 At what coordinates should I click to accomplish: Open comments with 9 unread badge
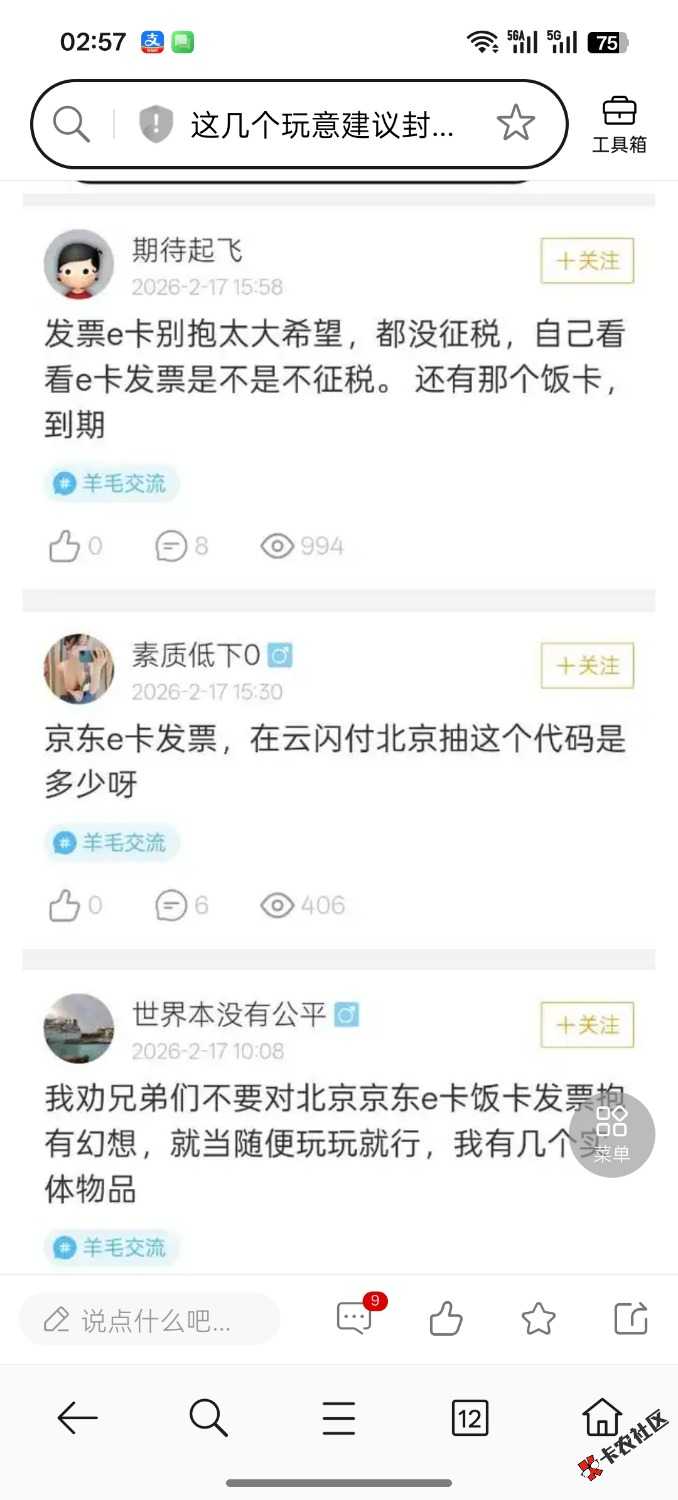(x=355, y=1319)
